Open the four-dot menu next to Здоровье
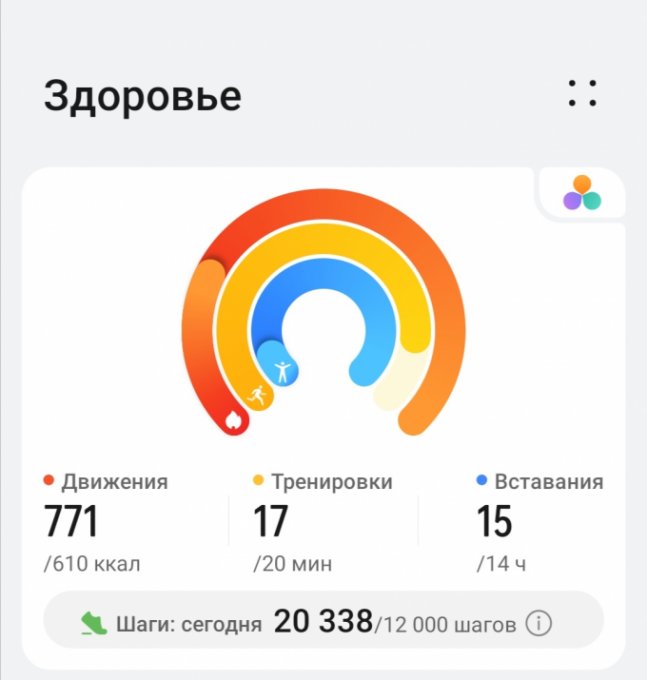 tap(582, 94)
